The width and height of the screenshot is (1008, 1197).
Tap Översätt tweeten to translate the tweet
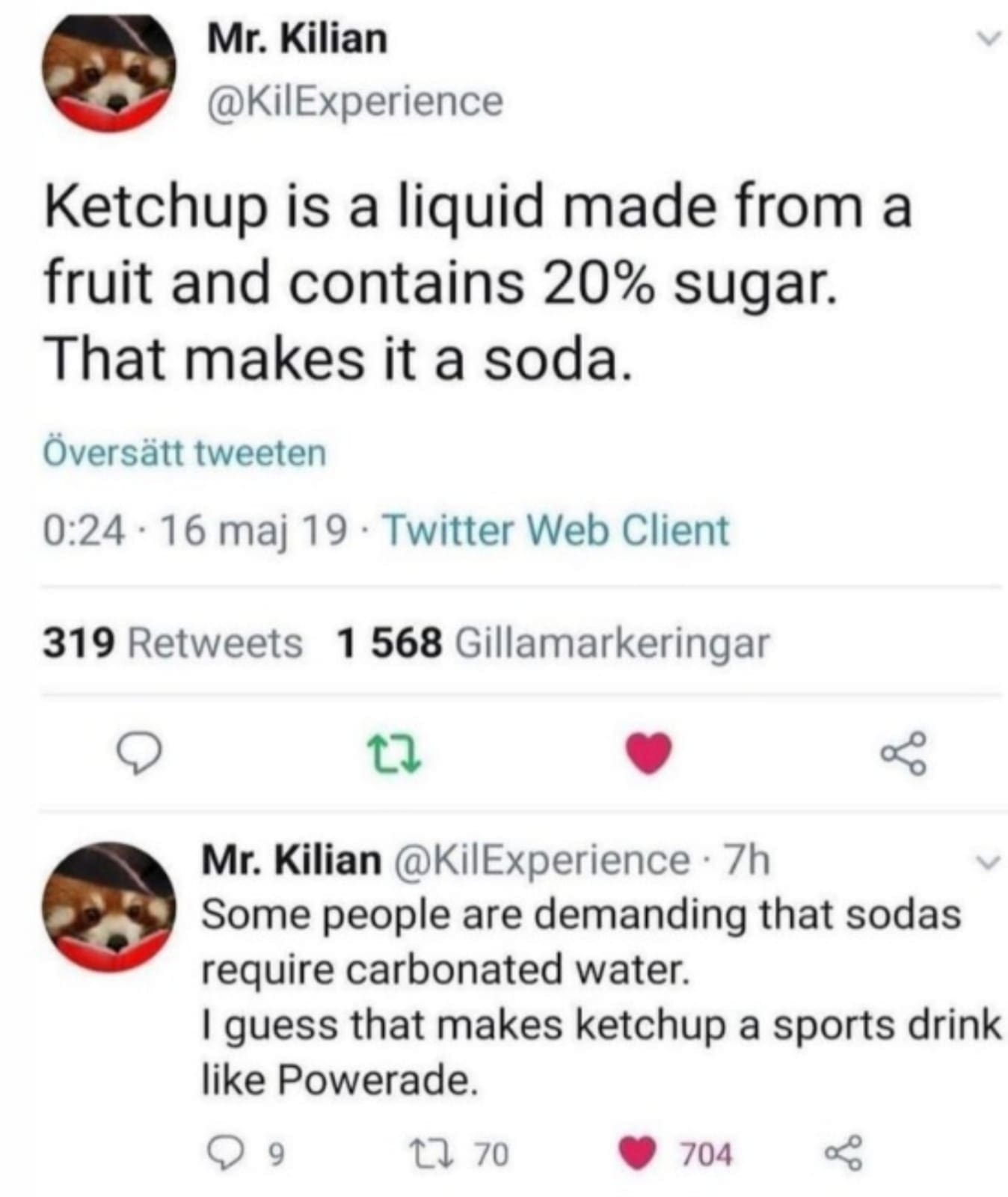pos(185,453)
